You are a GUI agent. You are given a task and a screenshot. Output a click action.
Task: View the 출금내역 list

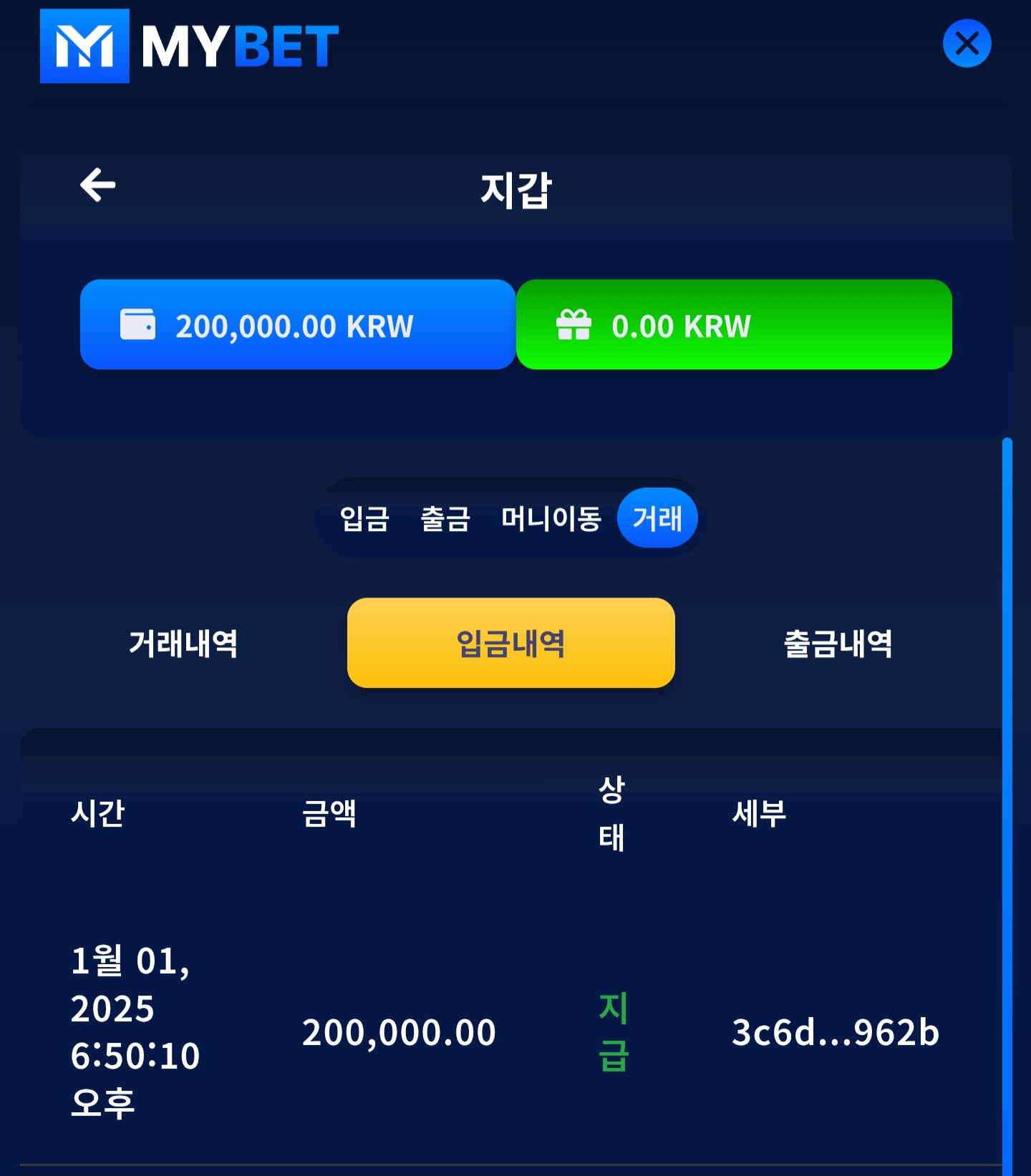pyautogui.click(x=838, y=643)
